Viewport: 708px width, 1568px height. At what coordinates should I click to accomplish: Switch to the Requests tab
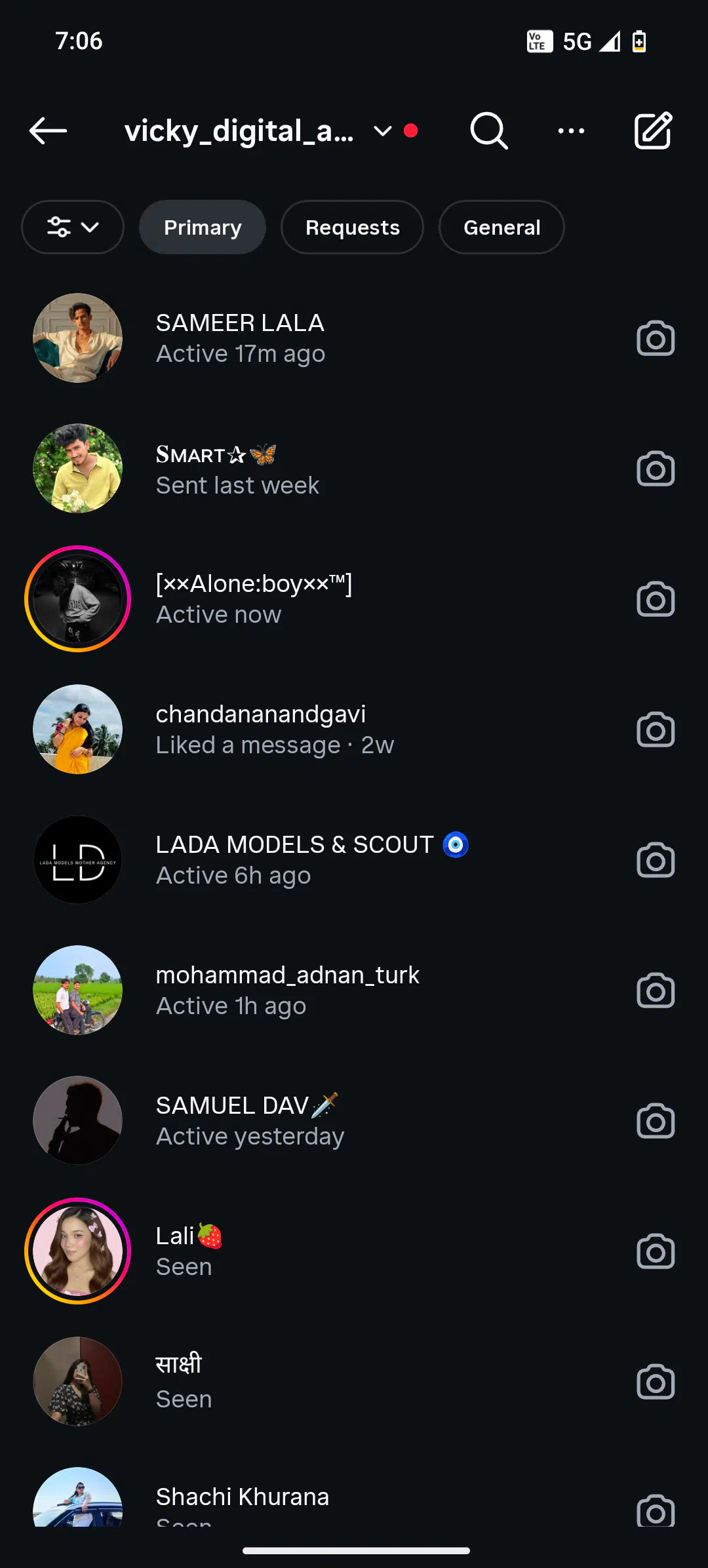[352, 227]
